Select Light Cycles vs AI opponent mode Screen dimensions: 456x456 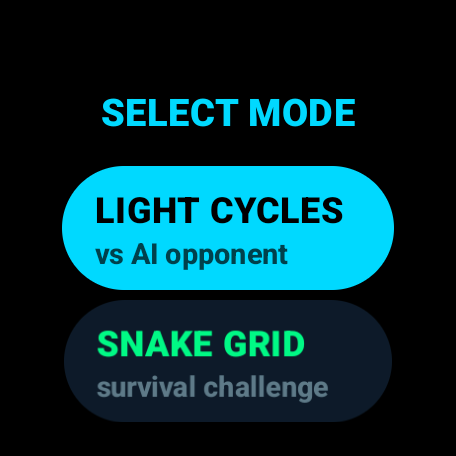point(228,228)
